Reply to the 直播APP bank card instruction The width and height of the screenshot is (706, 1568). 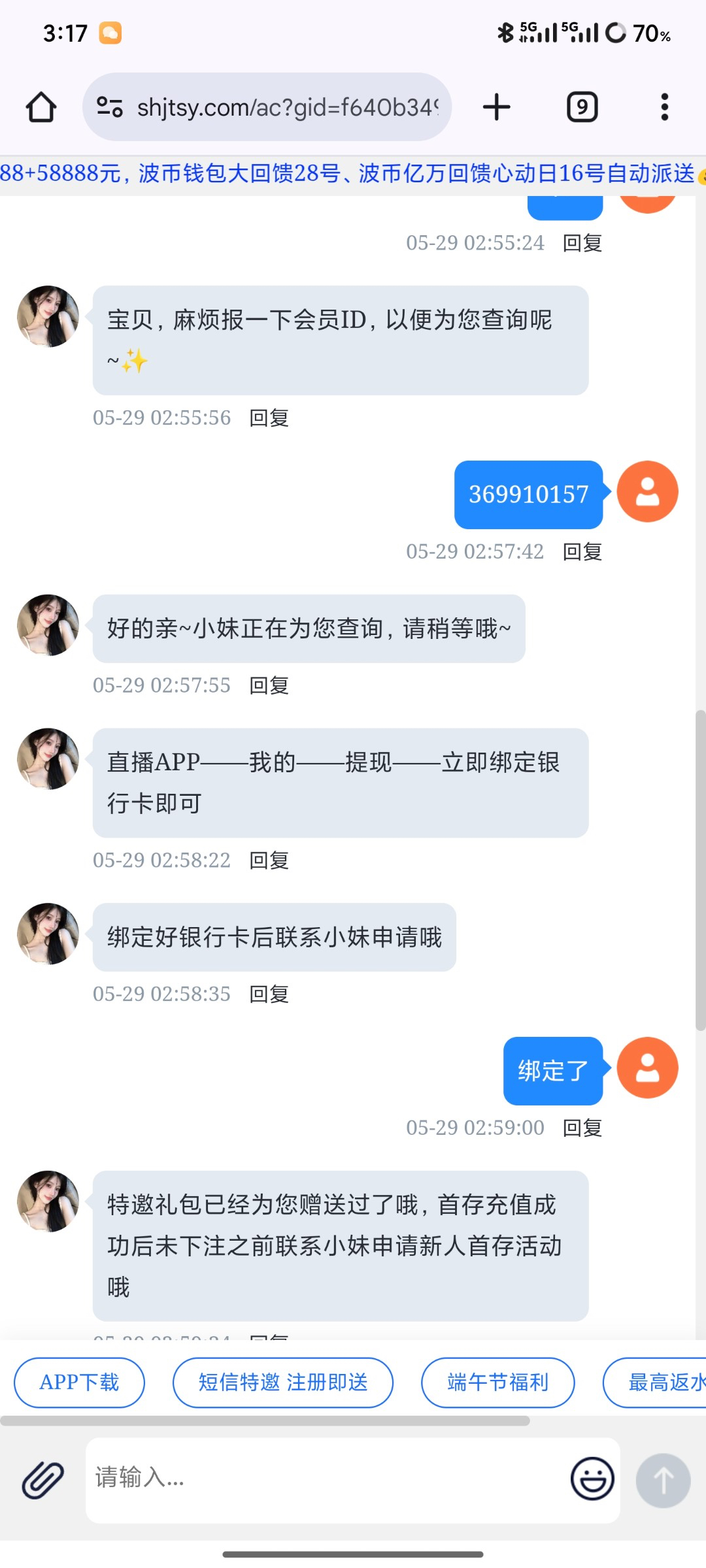[x=269, y=860]
